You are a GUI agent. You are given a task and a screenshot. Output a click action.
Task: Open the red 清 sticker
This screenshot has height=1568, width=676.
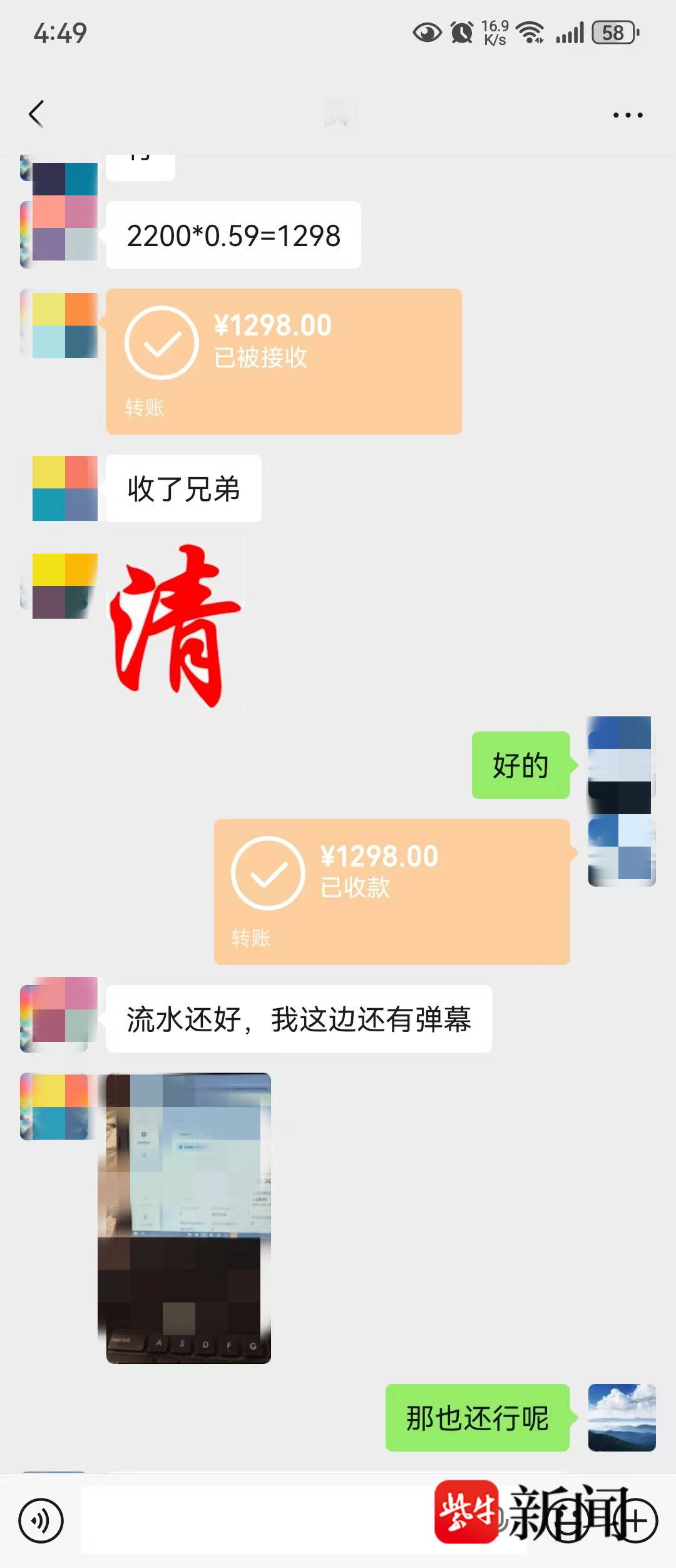pyautogui.click(x=175, y=626)
